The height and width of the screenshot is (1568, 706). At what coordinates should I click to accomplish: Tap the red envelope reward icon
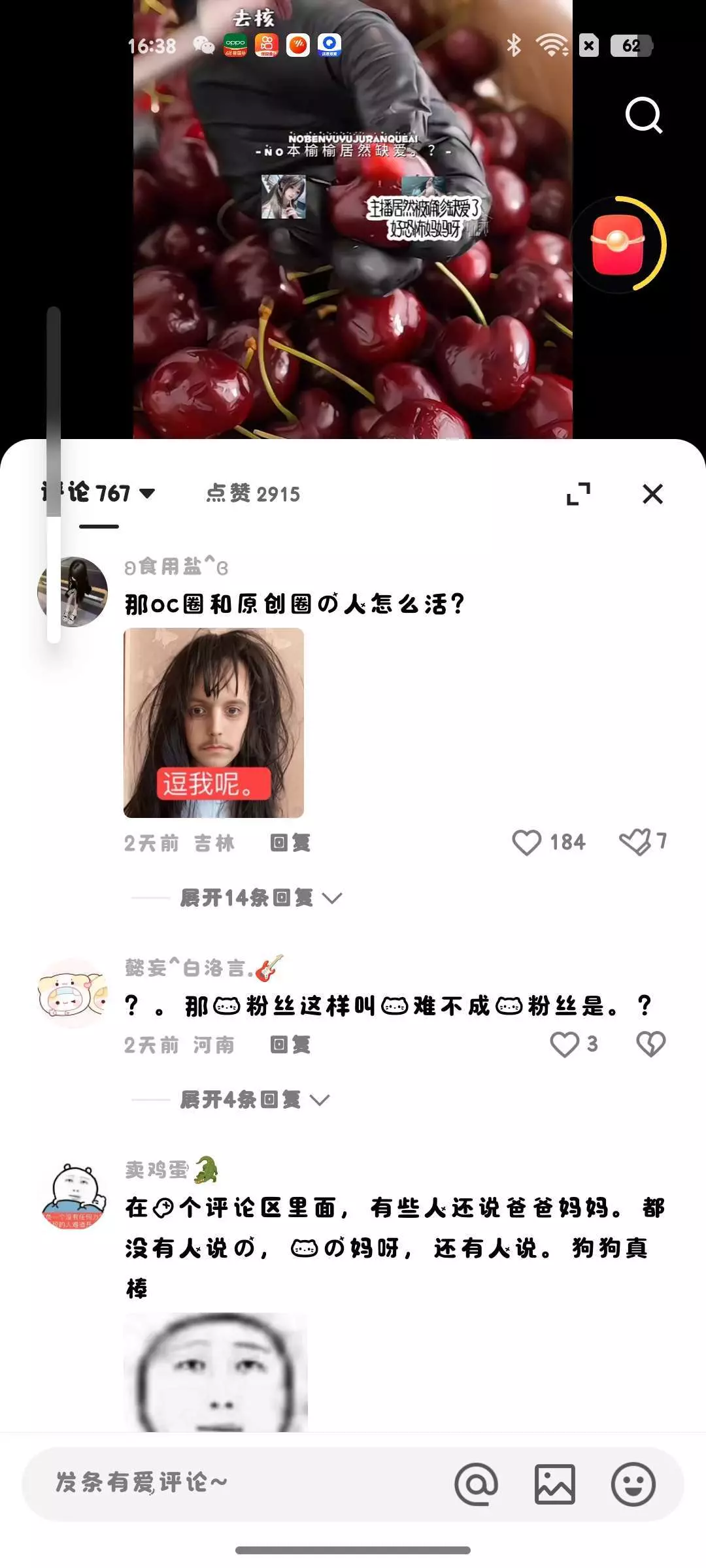618,244
